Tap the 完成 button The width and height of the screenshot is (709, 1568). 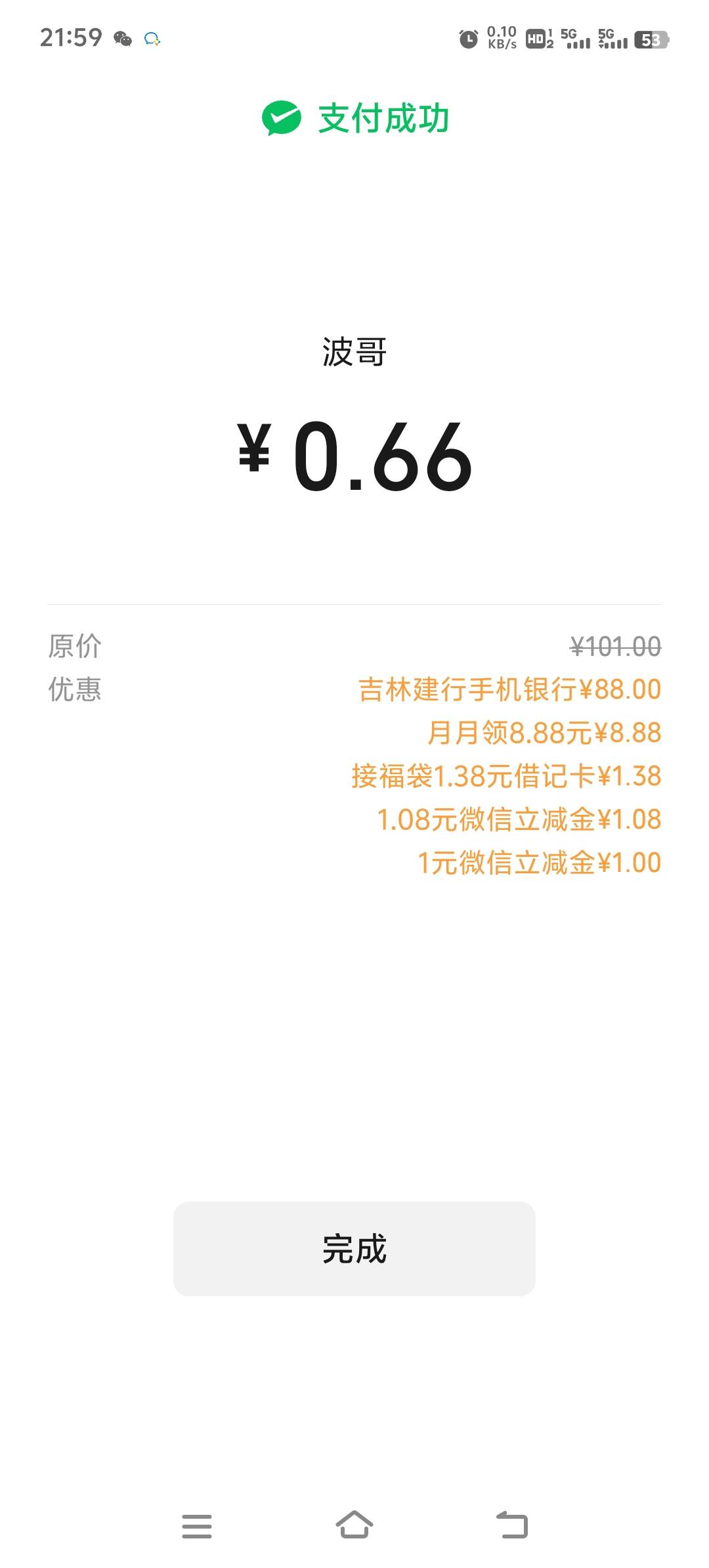point(354,1248)
